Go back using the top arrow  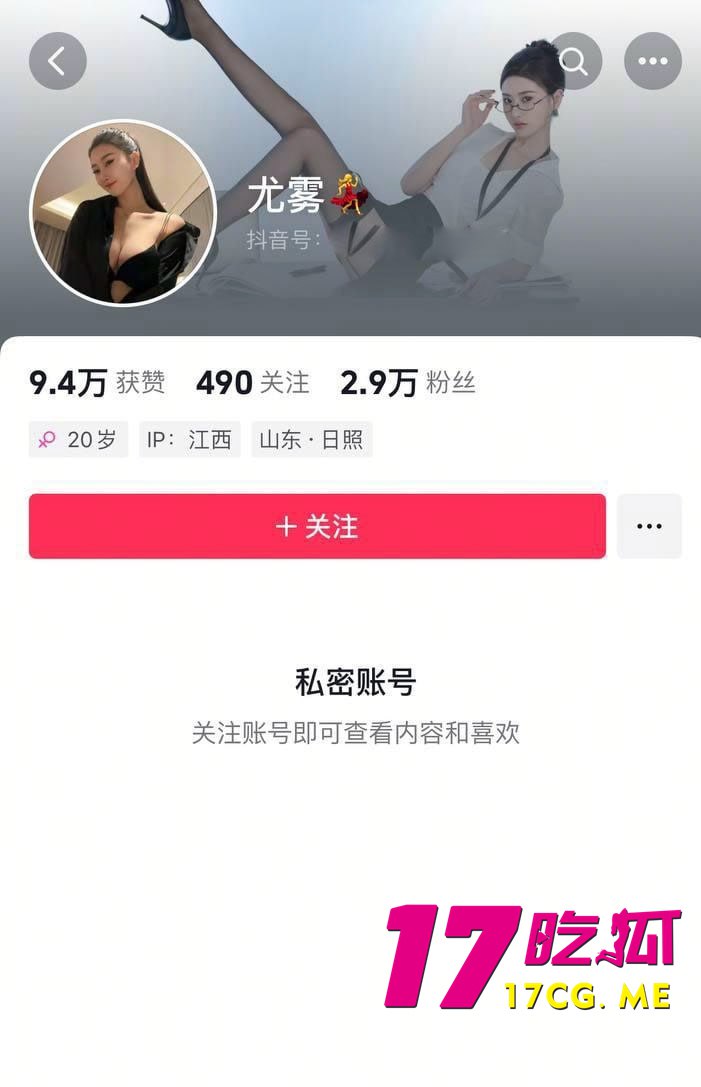pyautogui.click(x=57, y=61)
